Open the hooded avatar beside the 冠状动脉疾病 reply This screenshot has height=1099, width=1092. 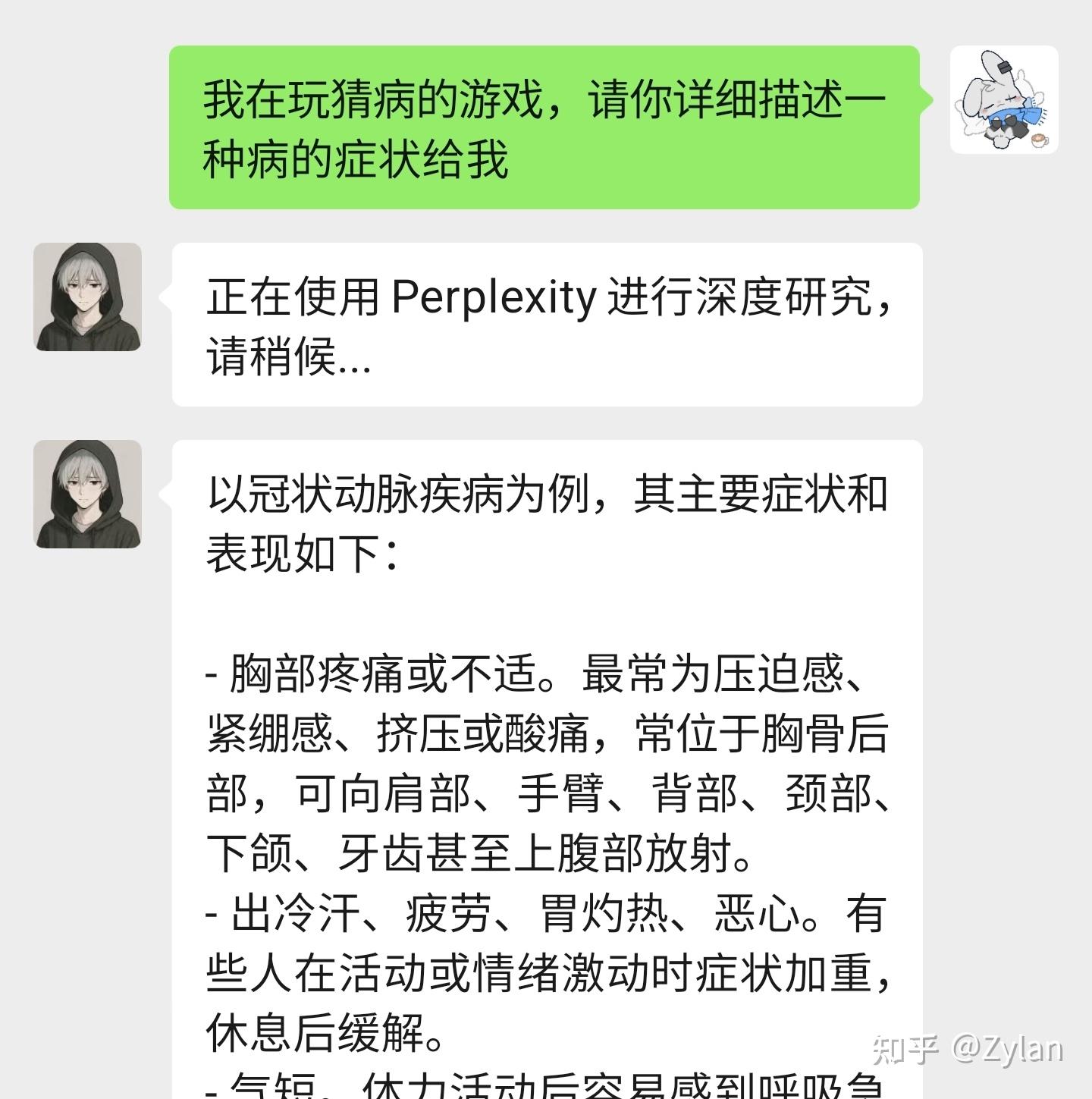(87, 494)
